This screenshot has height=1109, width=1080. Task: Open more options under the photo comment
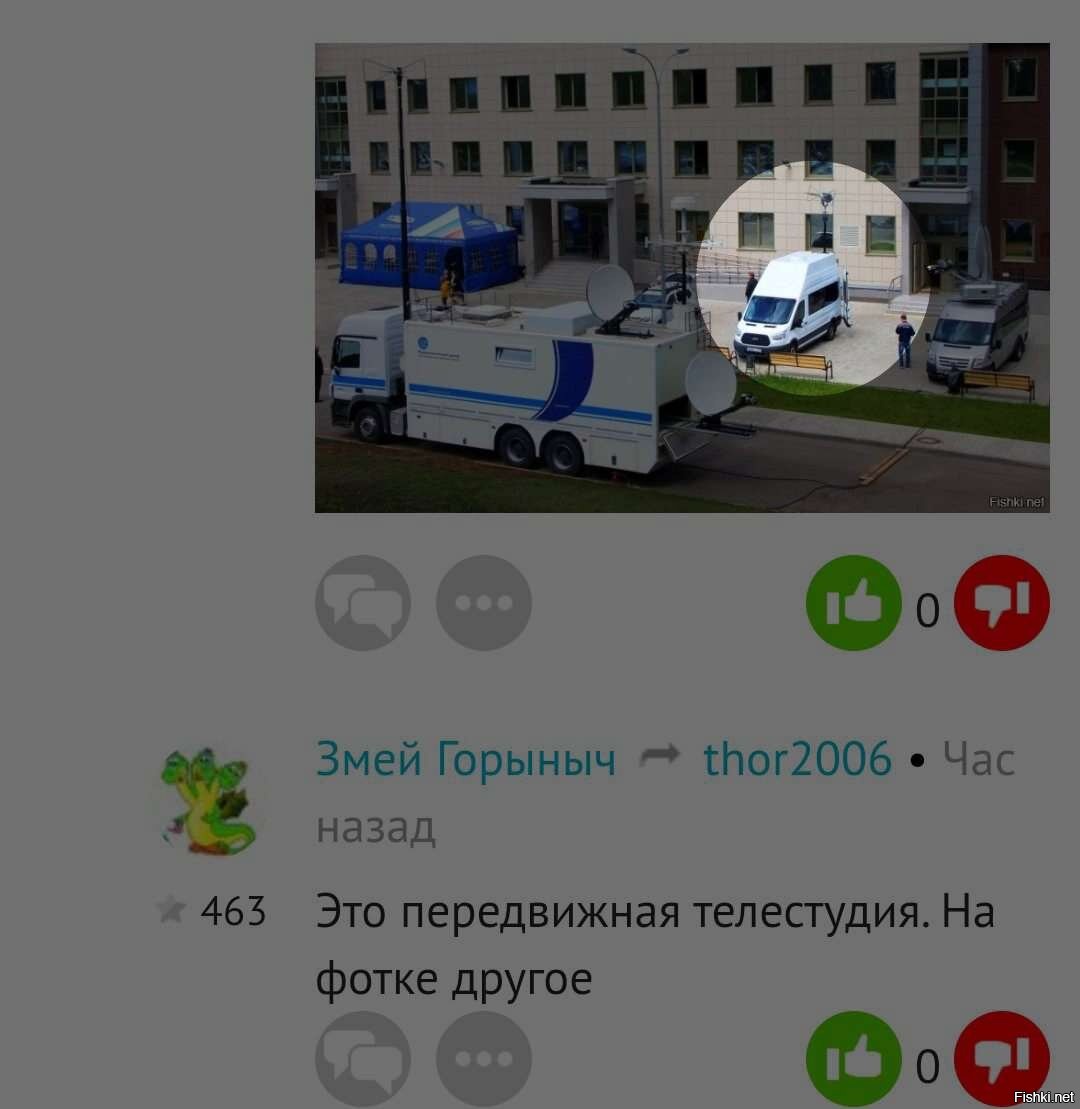(484, 603)
